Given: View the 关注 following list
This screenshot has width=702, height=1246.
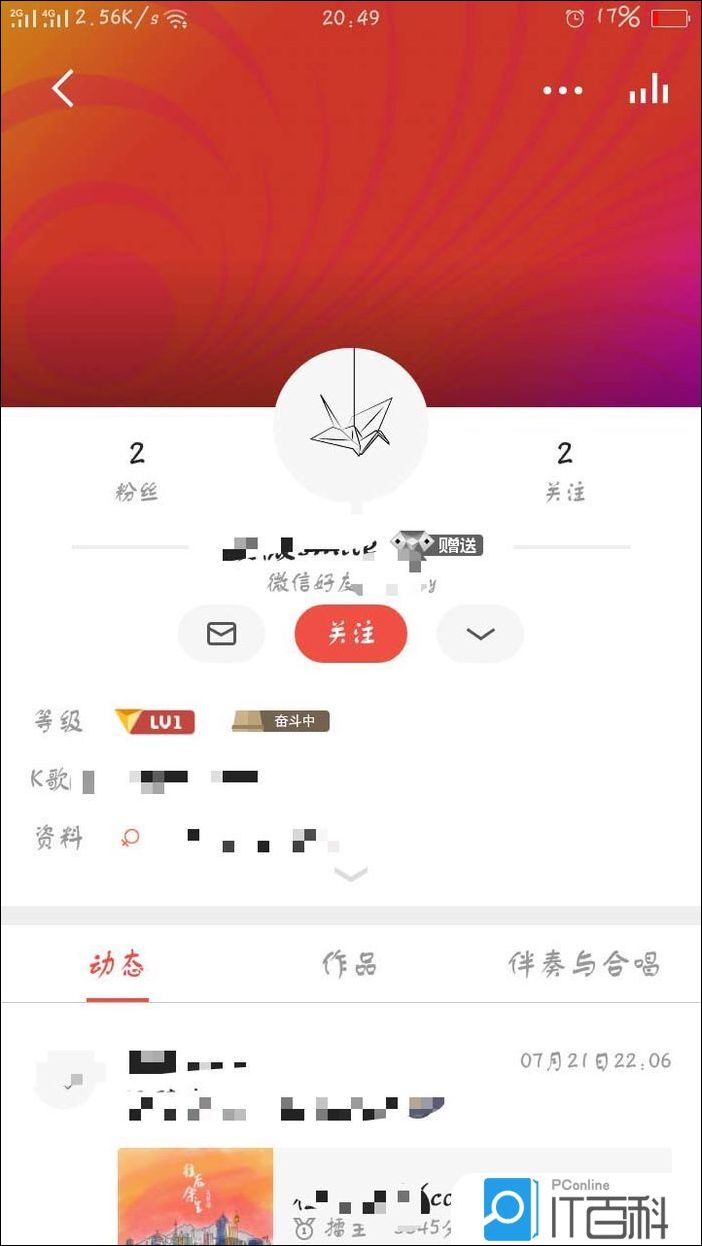Looking at the screenshot, I should pyautogui.click(x=564, y=470).
